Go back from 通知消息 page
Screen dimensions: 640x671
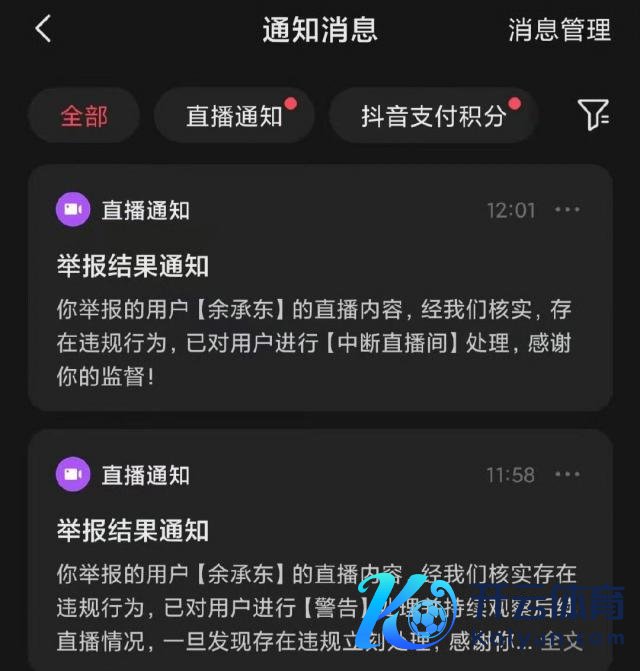coord(42,29)
